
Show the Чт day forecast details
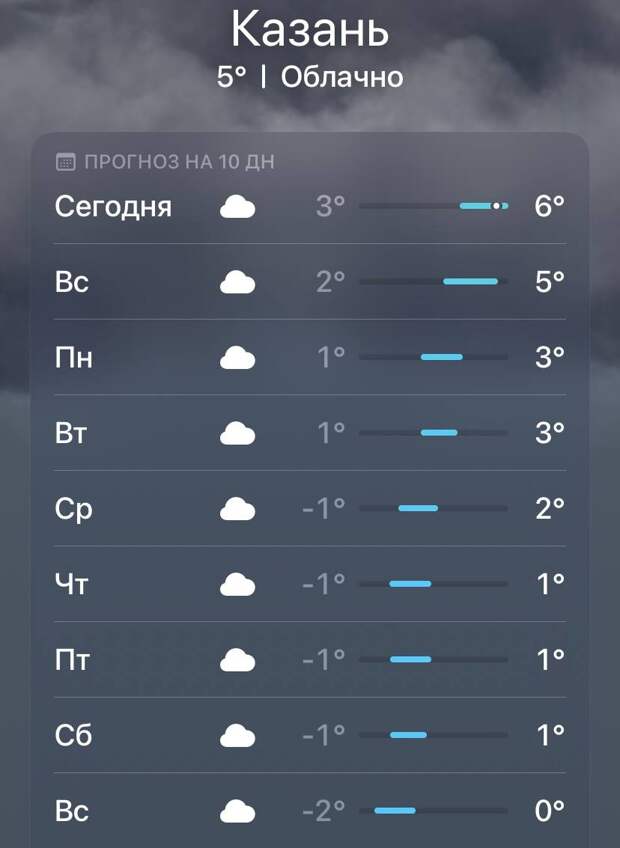[x=310, y=584]
